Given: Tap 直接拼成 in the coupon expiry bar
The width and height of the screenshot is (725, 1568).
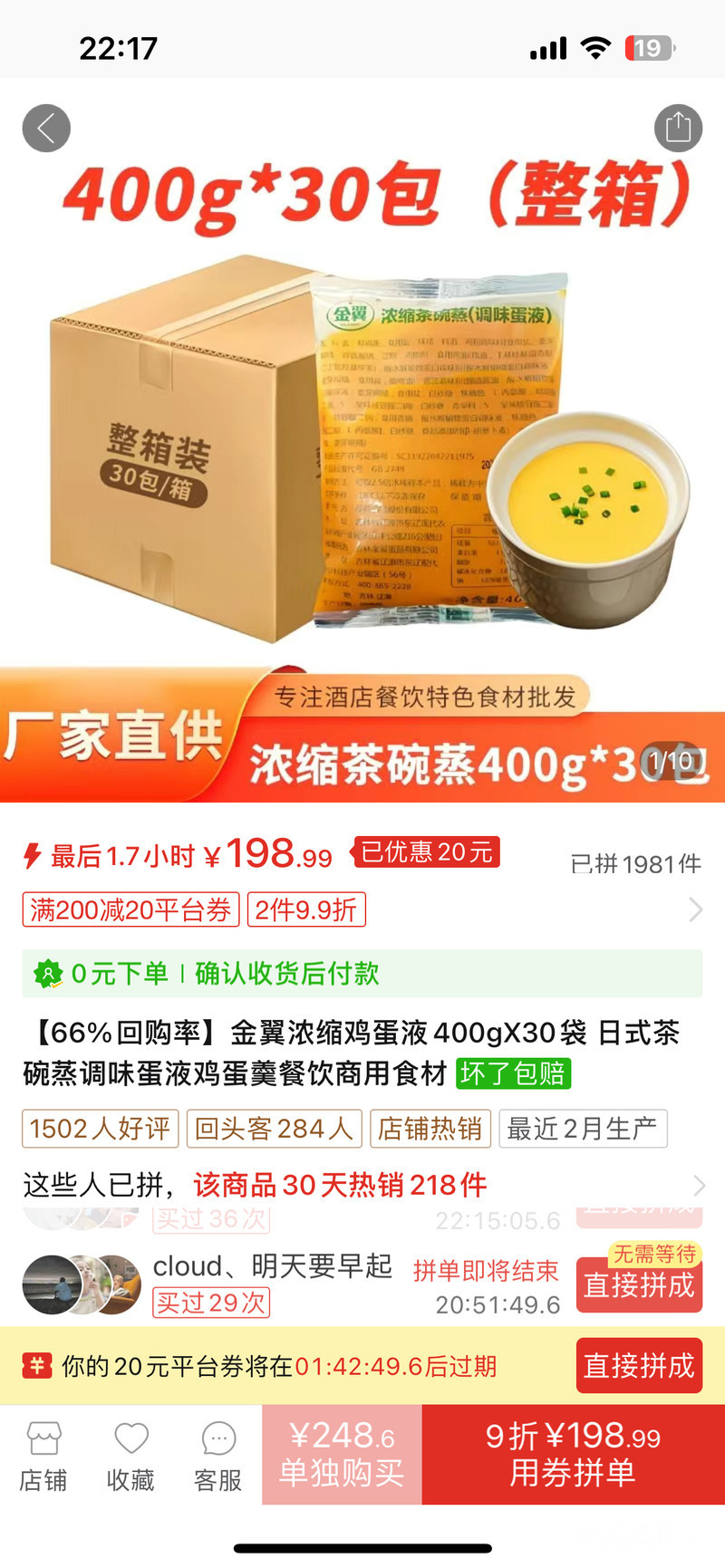Looking at the screenshot, I should 639,1365.
